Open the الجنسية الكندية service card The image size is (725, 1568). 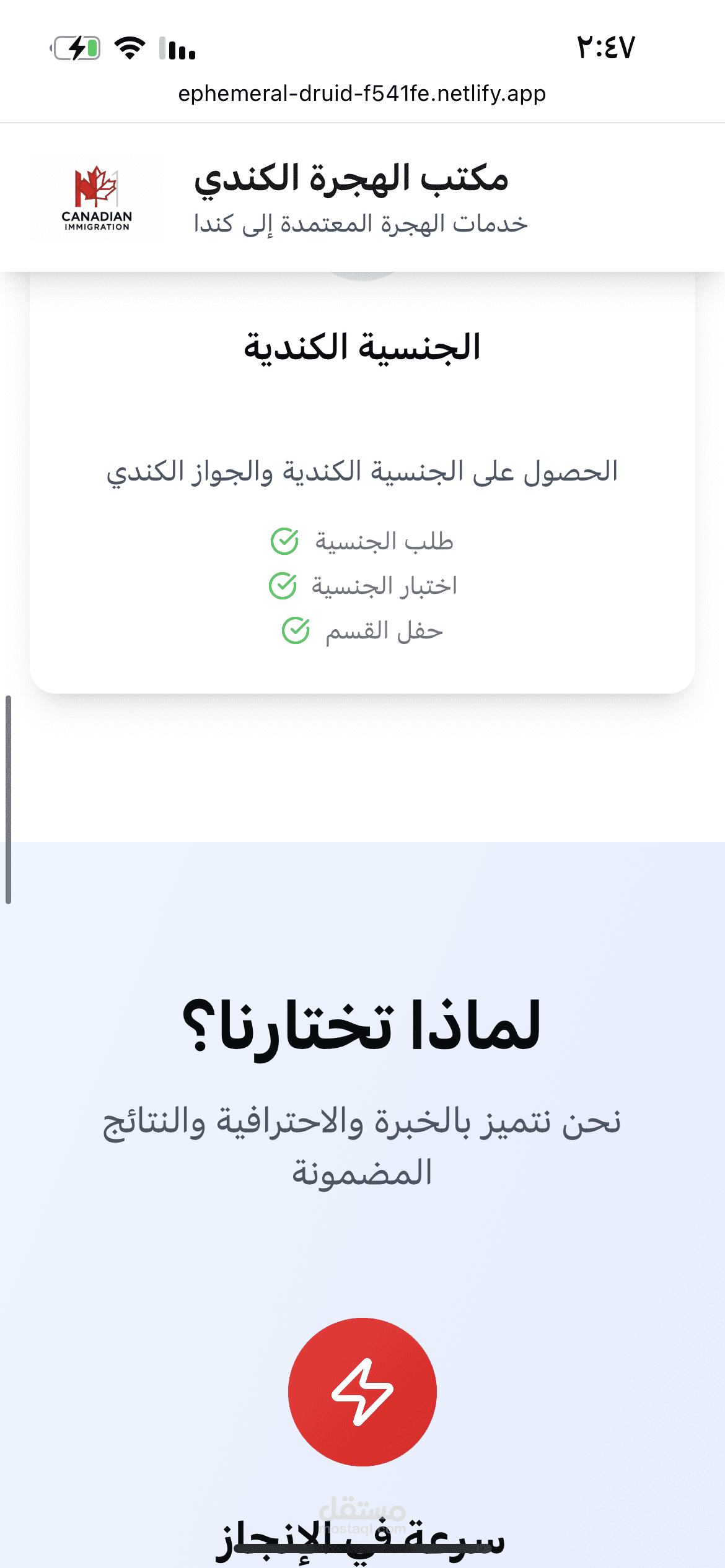(362, 482)
